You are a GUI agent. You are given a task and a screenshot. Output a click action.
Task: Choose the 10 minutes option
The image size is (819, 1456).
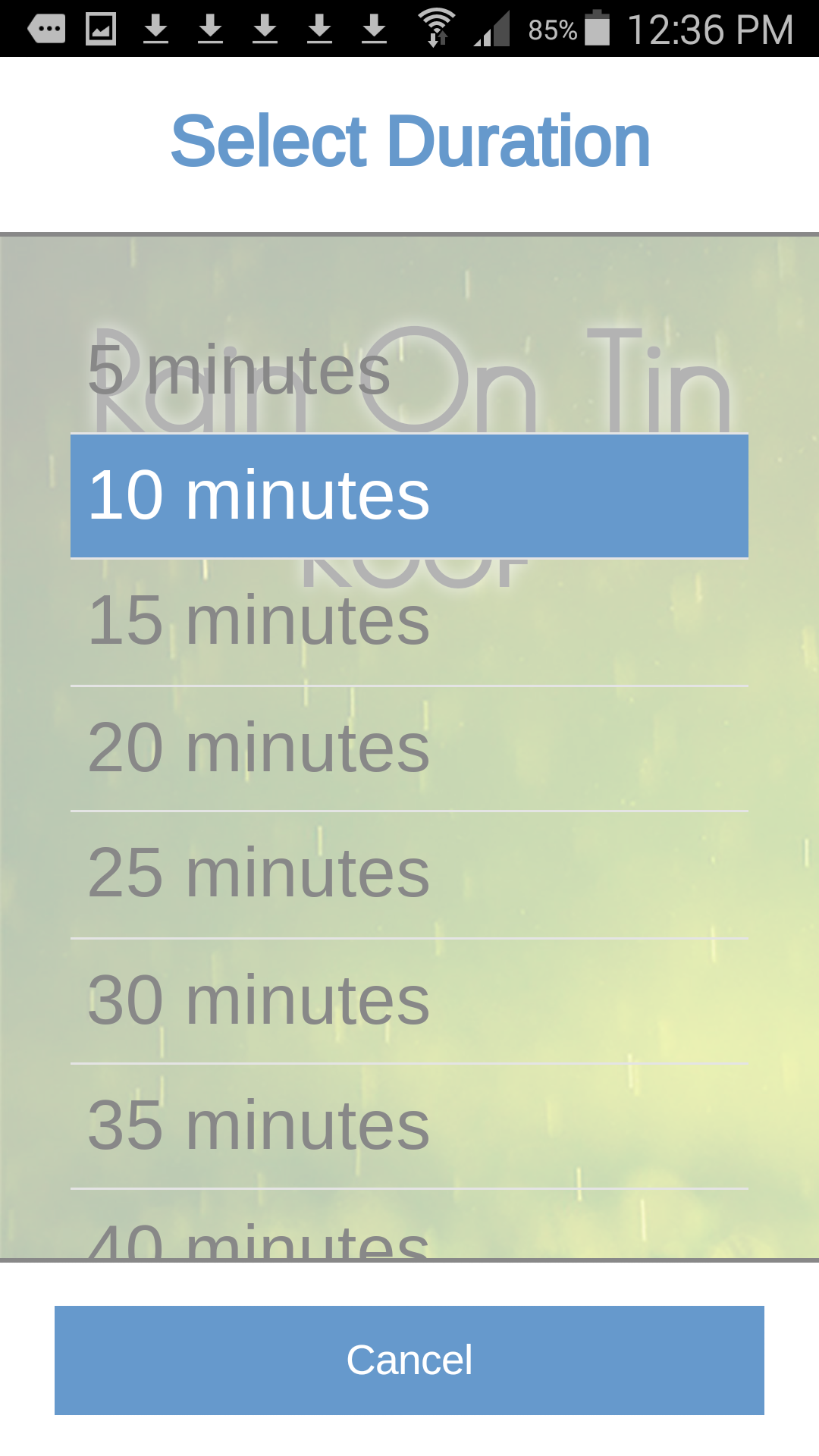(409, 496)
